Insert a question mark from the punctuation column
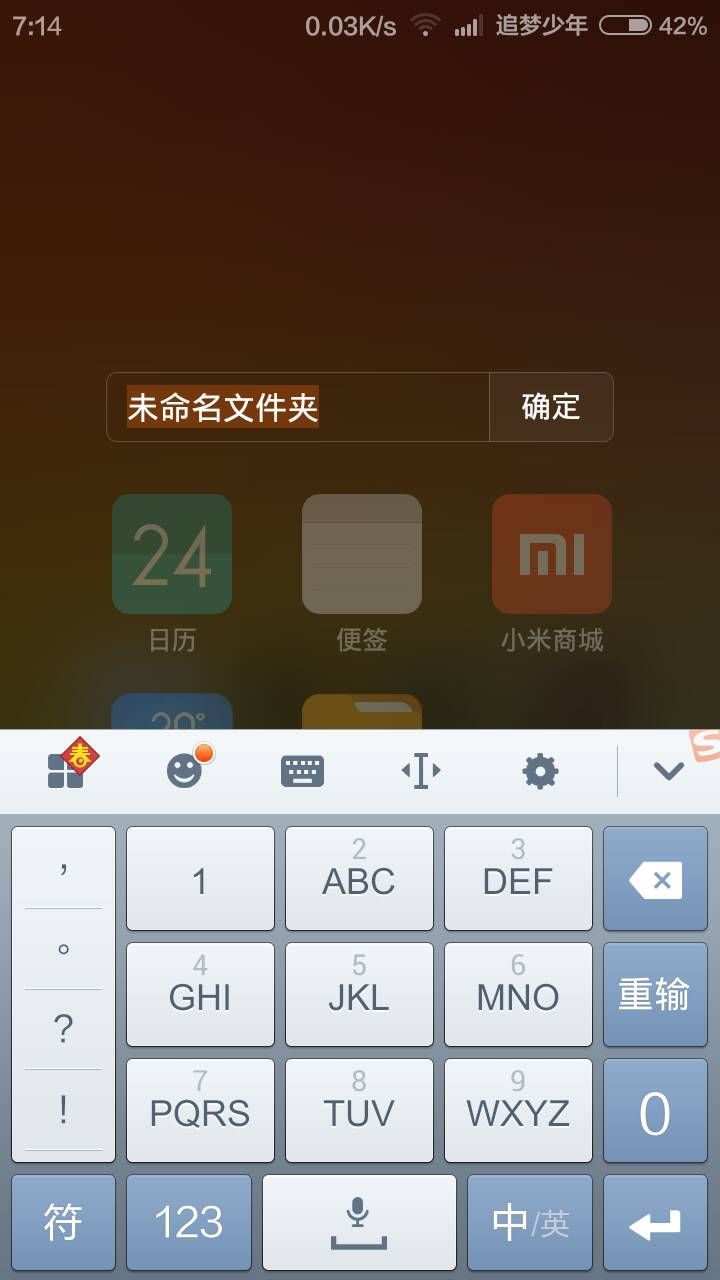Viewport: 720px width, 1280px height. coord(63,1029)
